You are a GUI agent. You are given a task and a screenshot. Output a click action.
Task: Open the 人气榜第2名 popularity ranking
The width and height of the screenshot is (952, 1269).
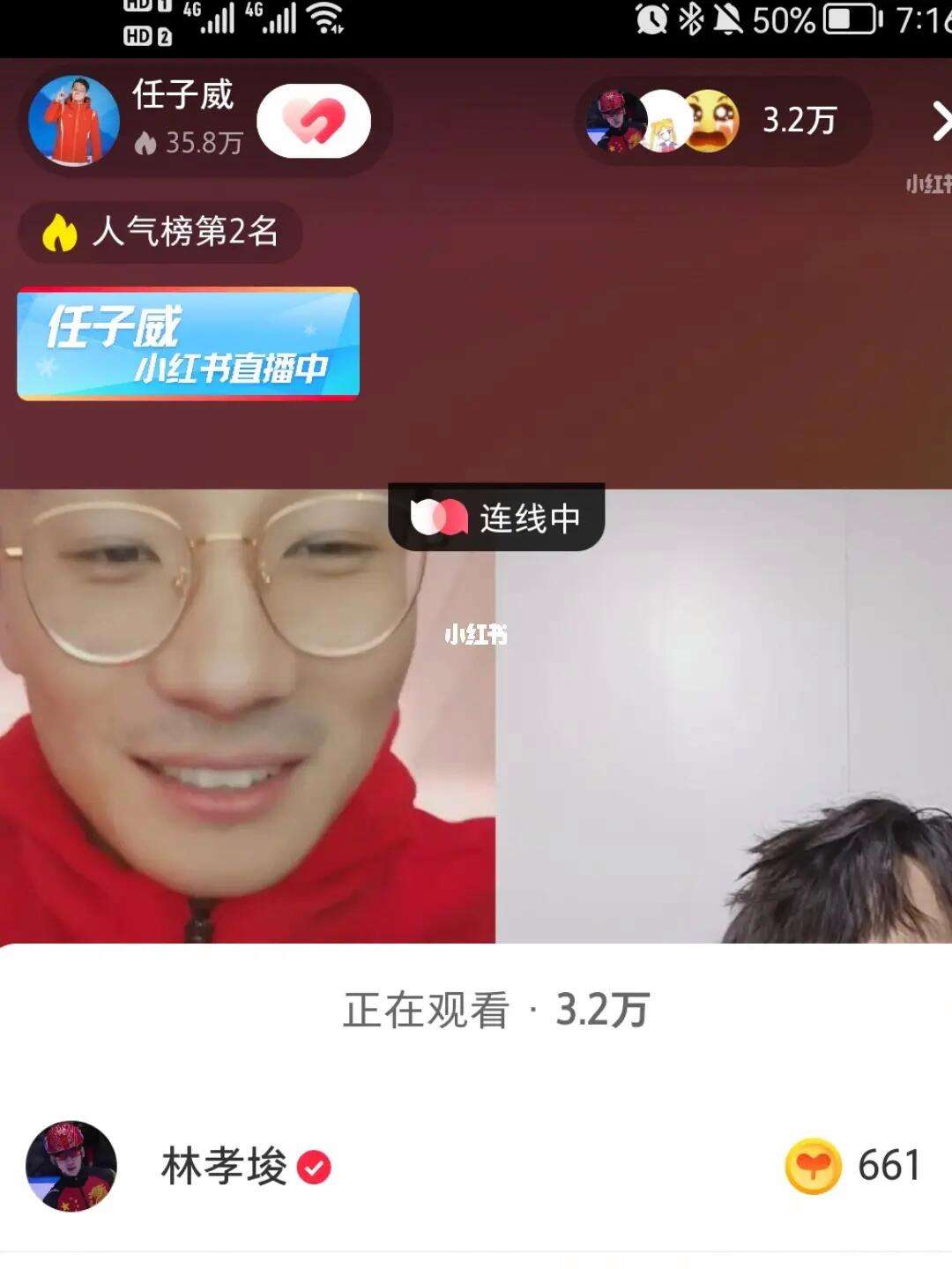[160, 232]
